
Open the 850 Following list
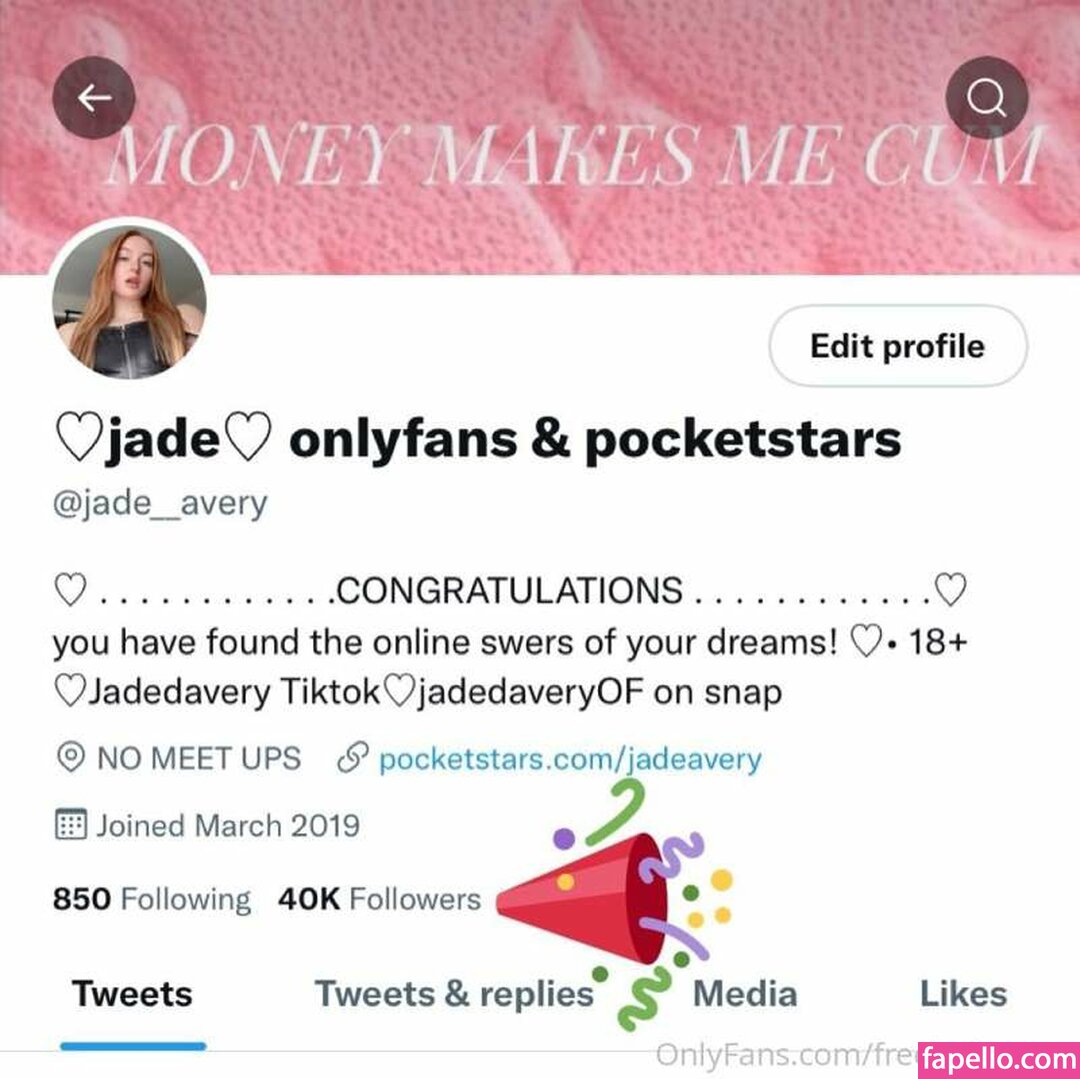(151, 899)
